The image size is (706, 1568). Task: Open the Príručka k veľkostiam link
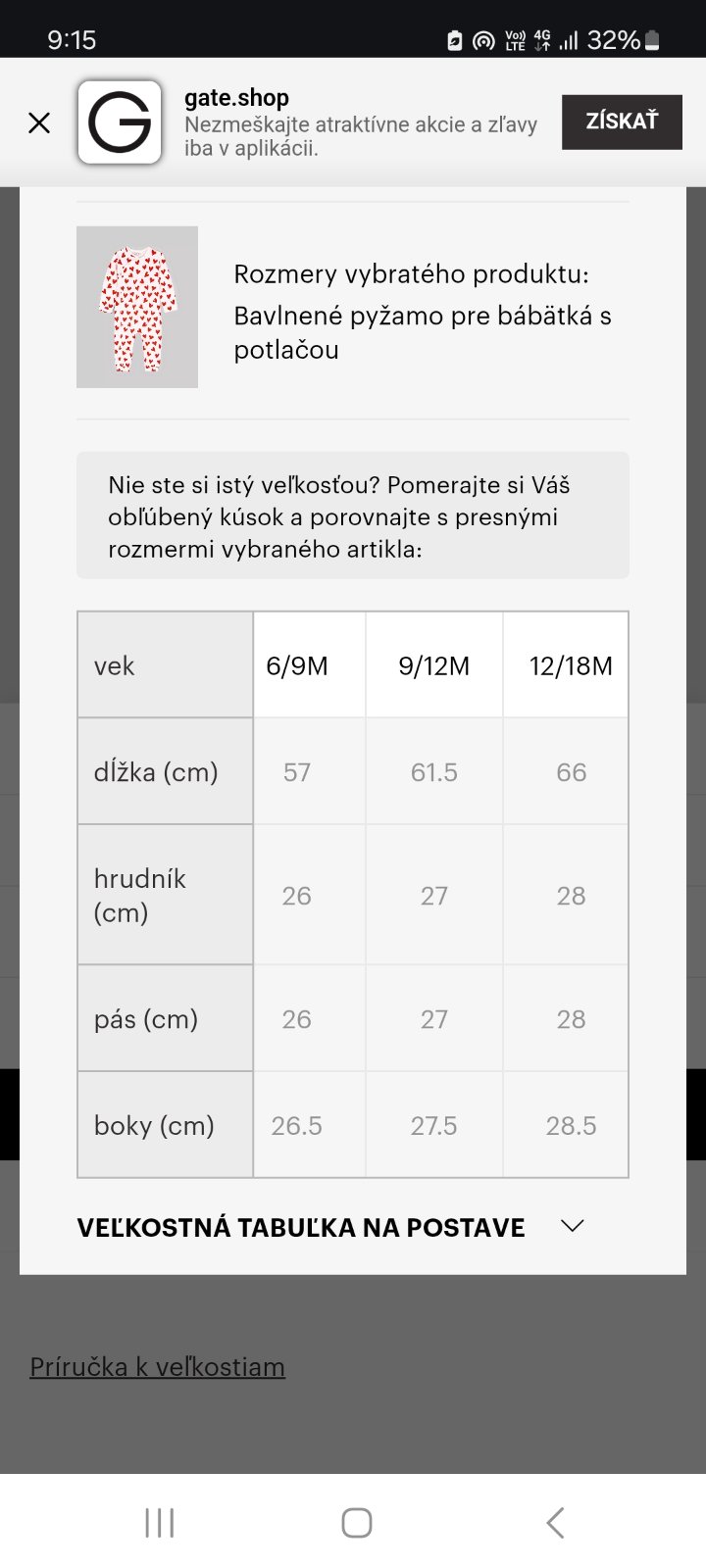[157, 1366]
